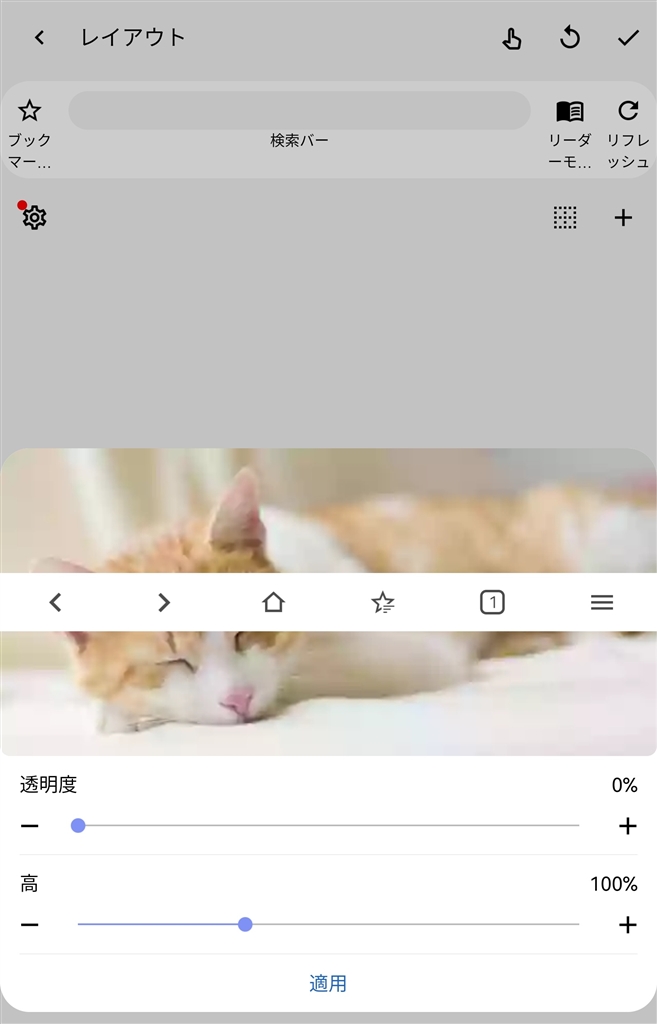Confirm layout with the checkmark
The width and height of the screenshot is (657, 1024).
[627, 38]
